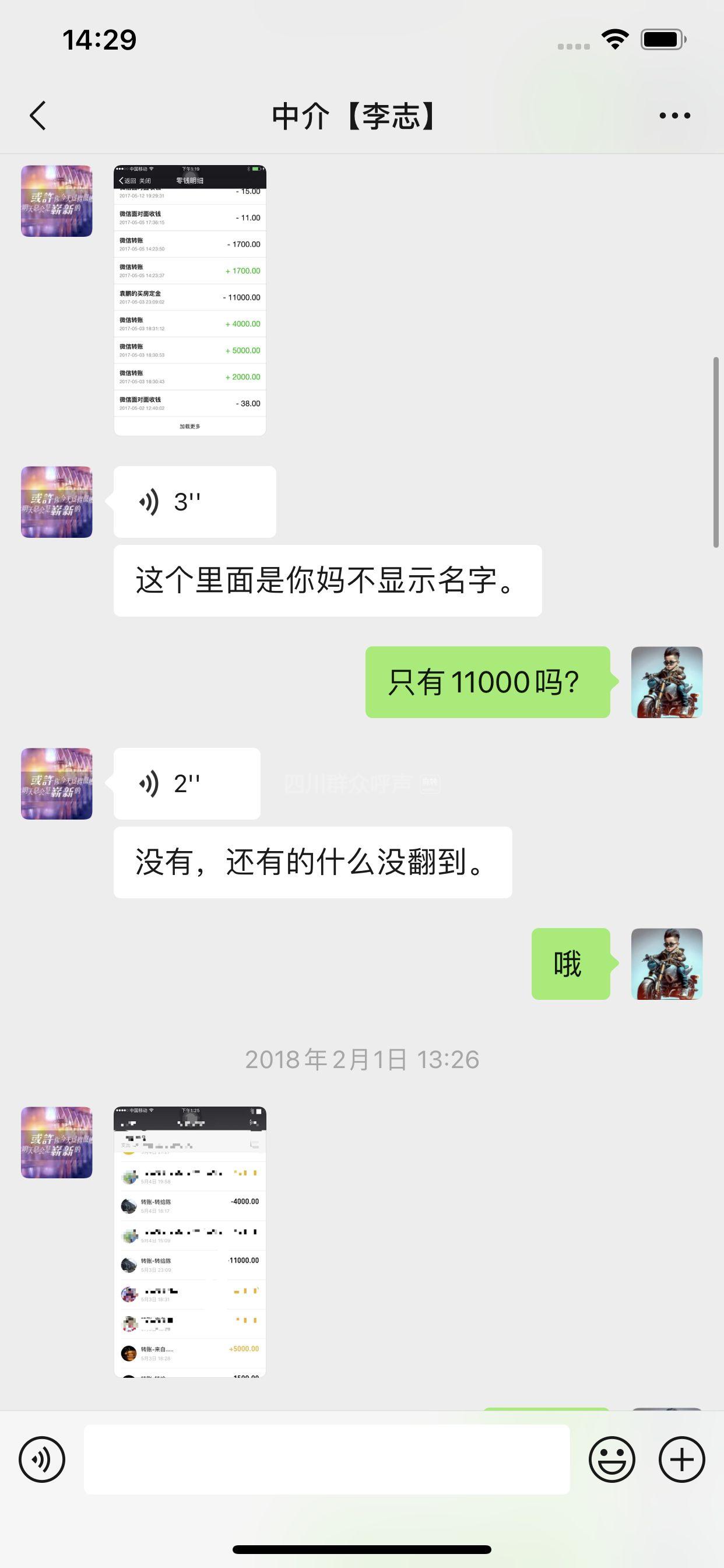This screenshot has height=1568, width=724.
Task: View the contact's avatar beside the 3'' voice message
Action: tap(57, 502)
